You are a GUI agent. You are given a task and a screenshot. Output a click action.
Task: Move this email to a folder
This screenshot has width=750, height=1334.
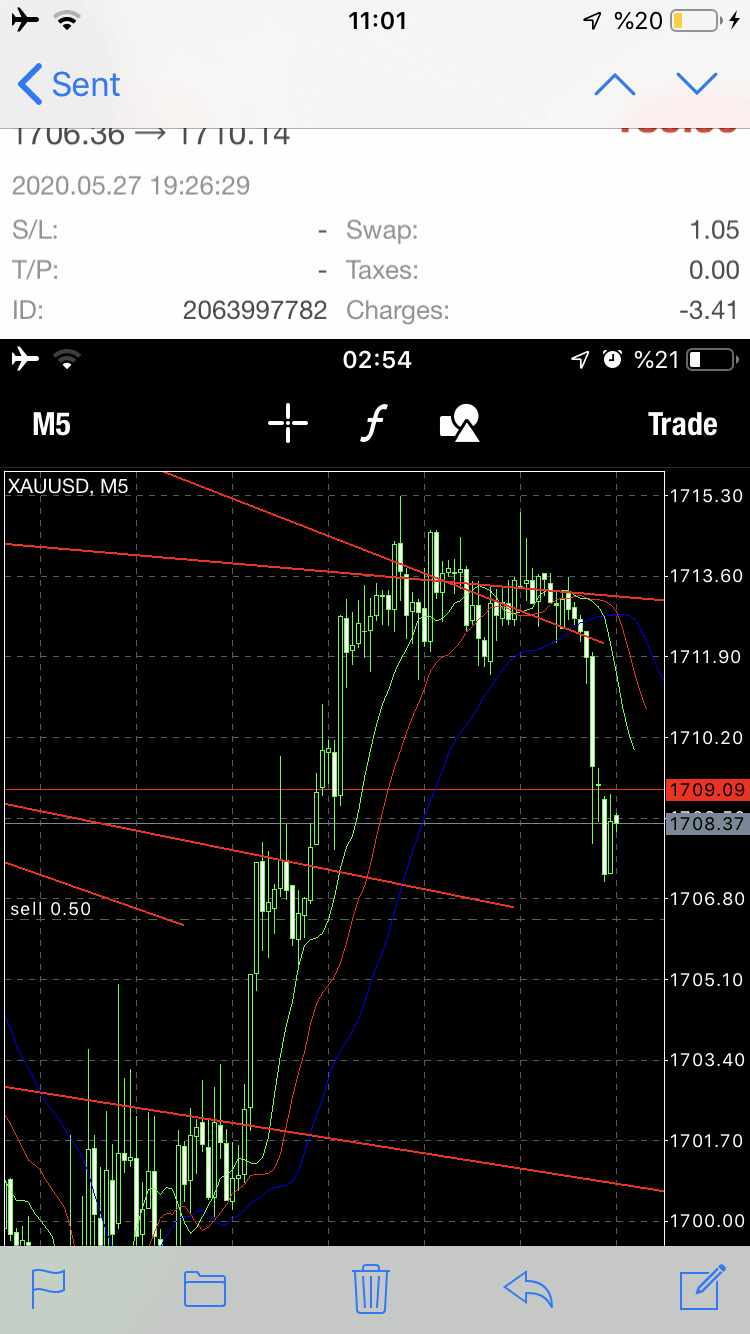(x=205, y=1288)
